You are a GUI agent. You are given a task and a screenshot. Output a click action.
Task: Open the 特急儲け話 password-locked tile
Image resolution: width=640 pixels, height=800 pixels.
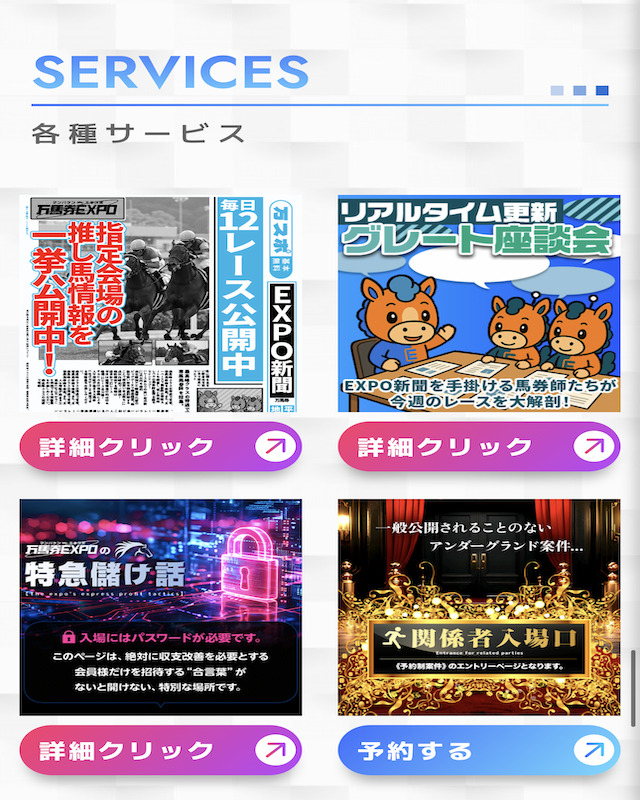(160, 607)
